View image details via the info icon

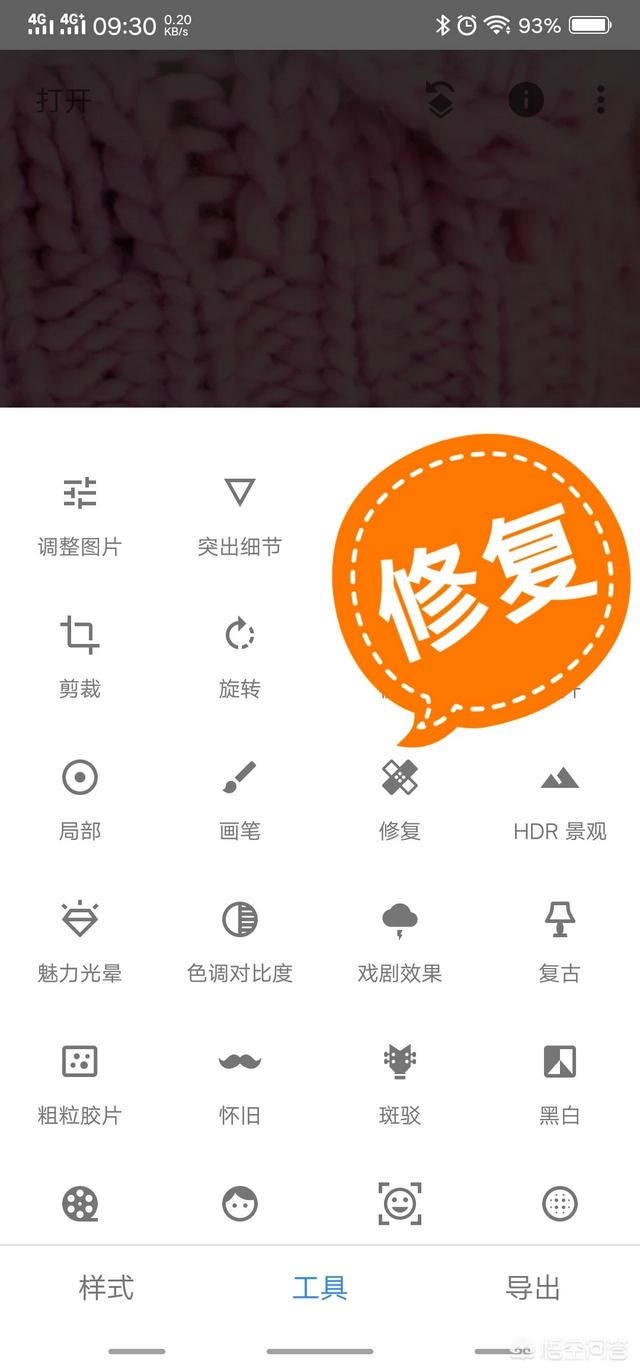[x=526, y=99]
